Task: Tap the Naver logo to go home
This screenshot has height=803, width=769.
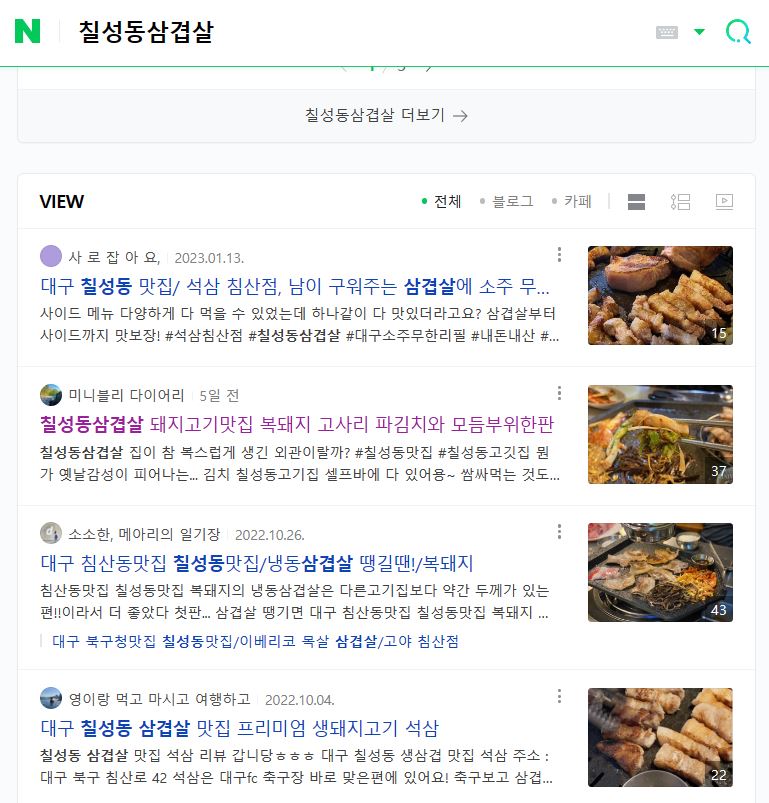Action: tap(28, 31)
